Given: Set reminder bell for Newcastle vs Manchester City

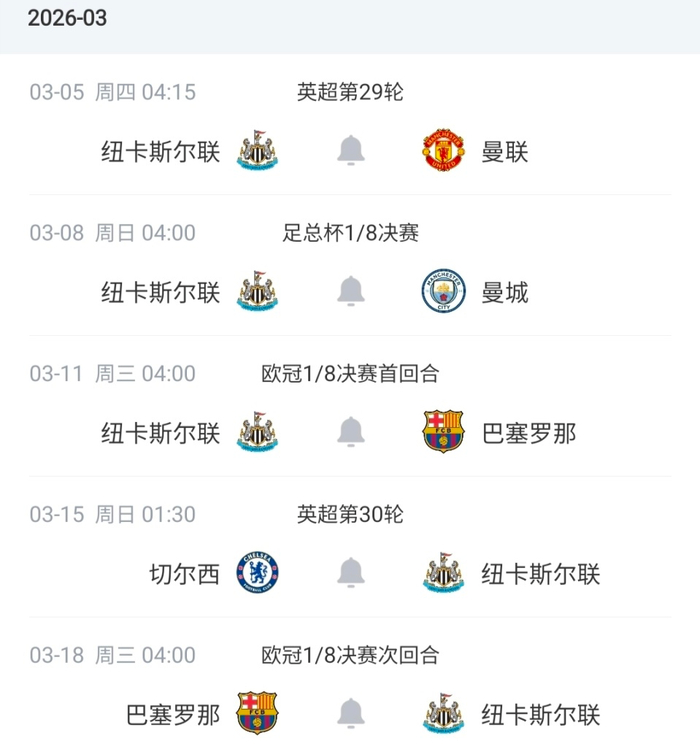Looking at the screenshot, I should click(351, 291).
